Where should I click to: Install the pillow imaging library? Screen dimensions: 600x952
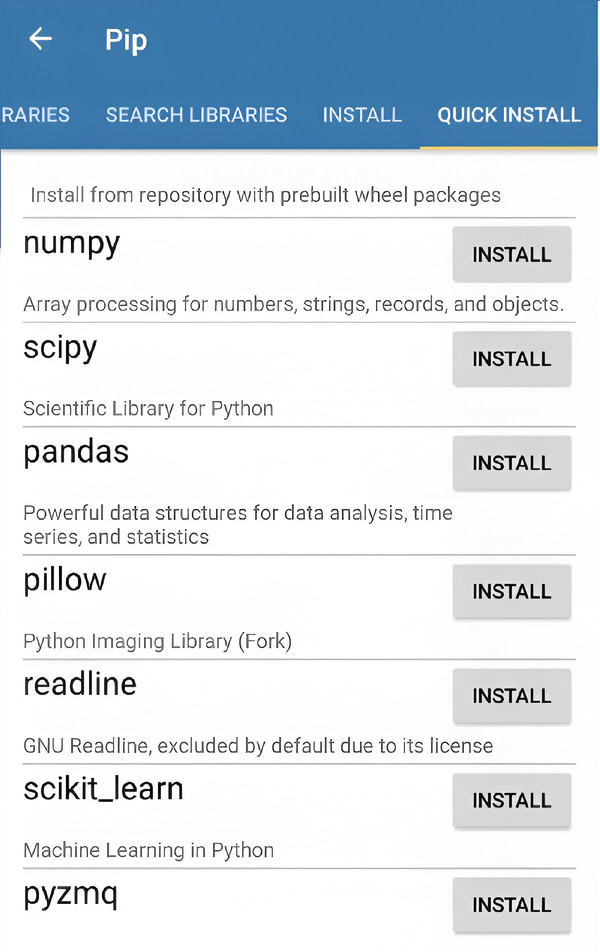[512, 592]
